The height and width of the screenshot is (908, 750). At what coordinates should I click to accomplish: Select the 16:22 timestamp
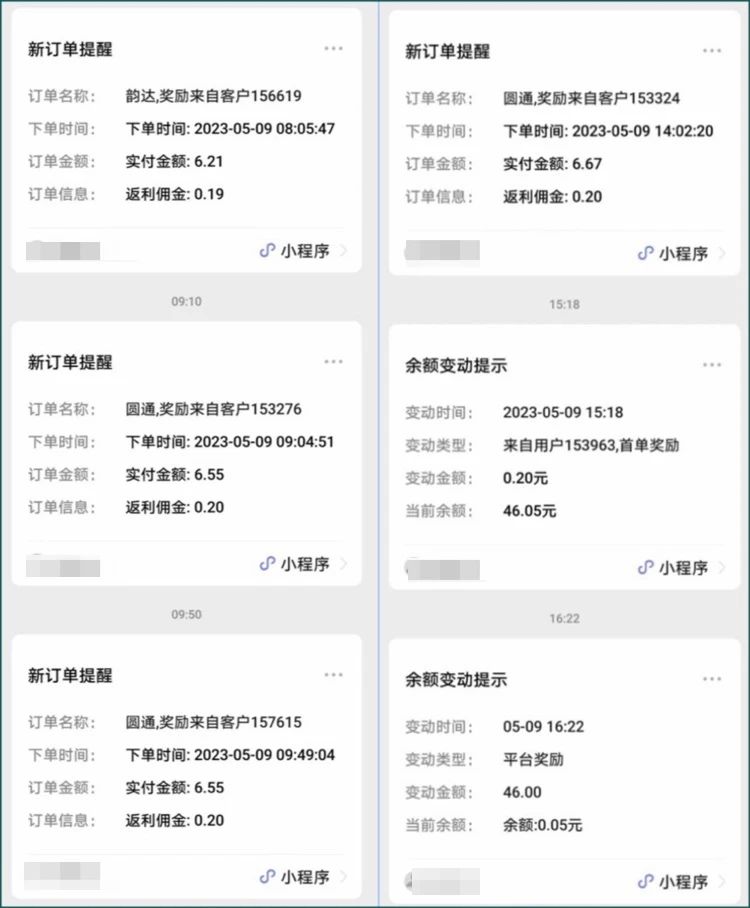click(564, 618)
